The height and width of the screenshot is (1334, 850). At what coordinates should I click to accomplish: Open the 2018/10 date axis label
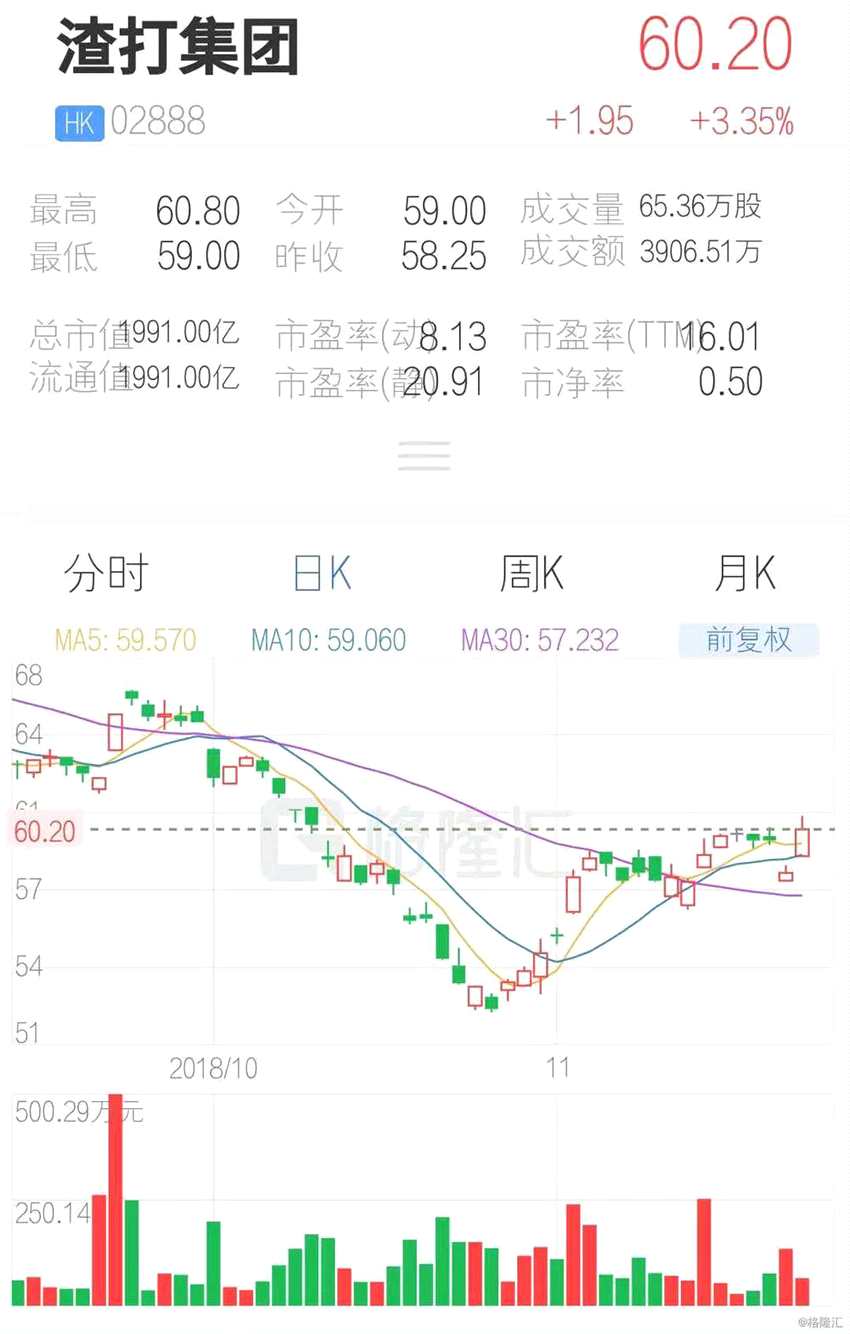pos(214,1068)
